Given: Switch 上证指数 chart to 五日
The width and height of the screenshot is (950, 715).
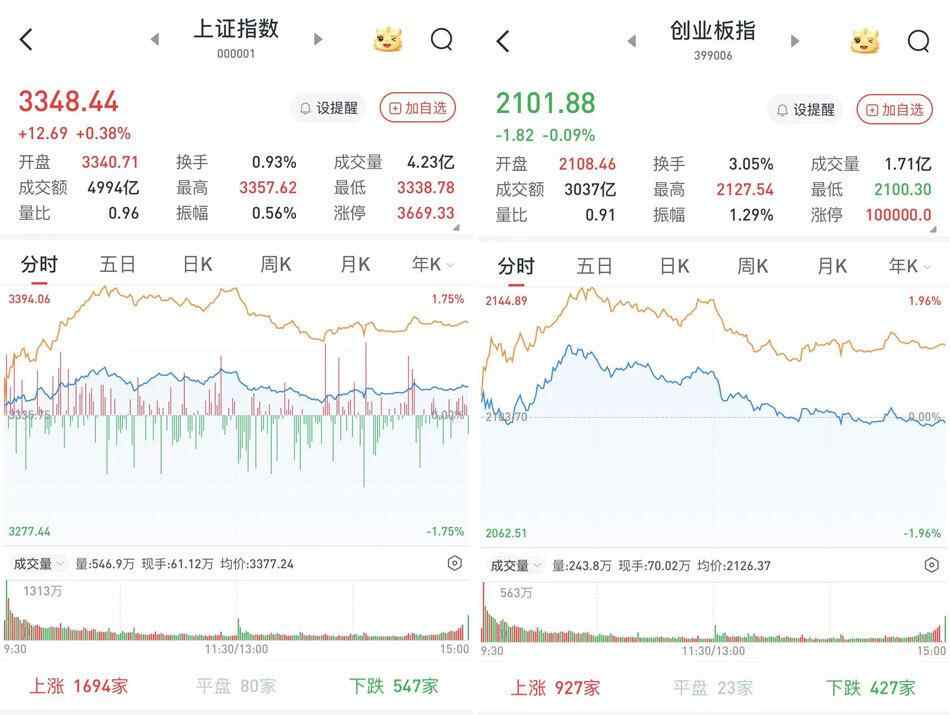Looking at the screenshot, I should point(117,265).
